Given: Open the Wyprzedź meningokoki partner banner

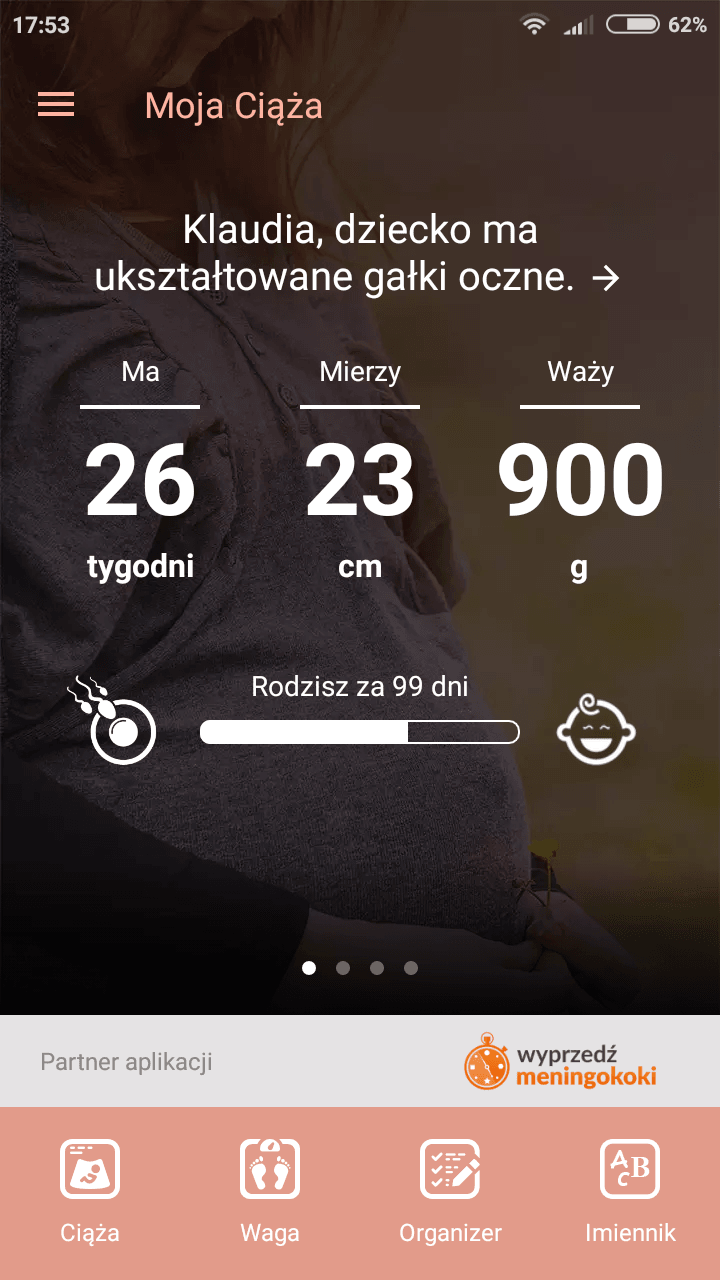Looking at the screenshot, I should pos(561,1061).
